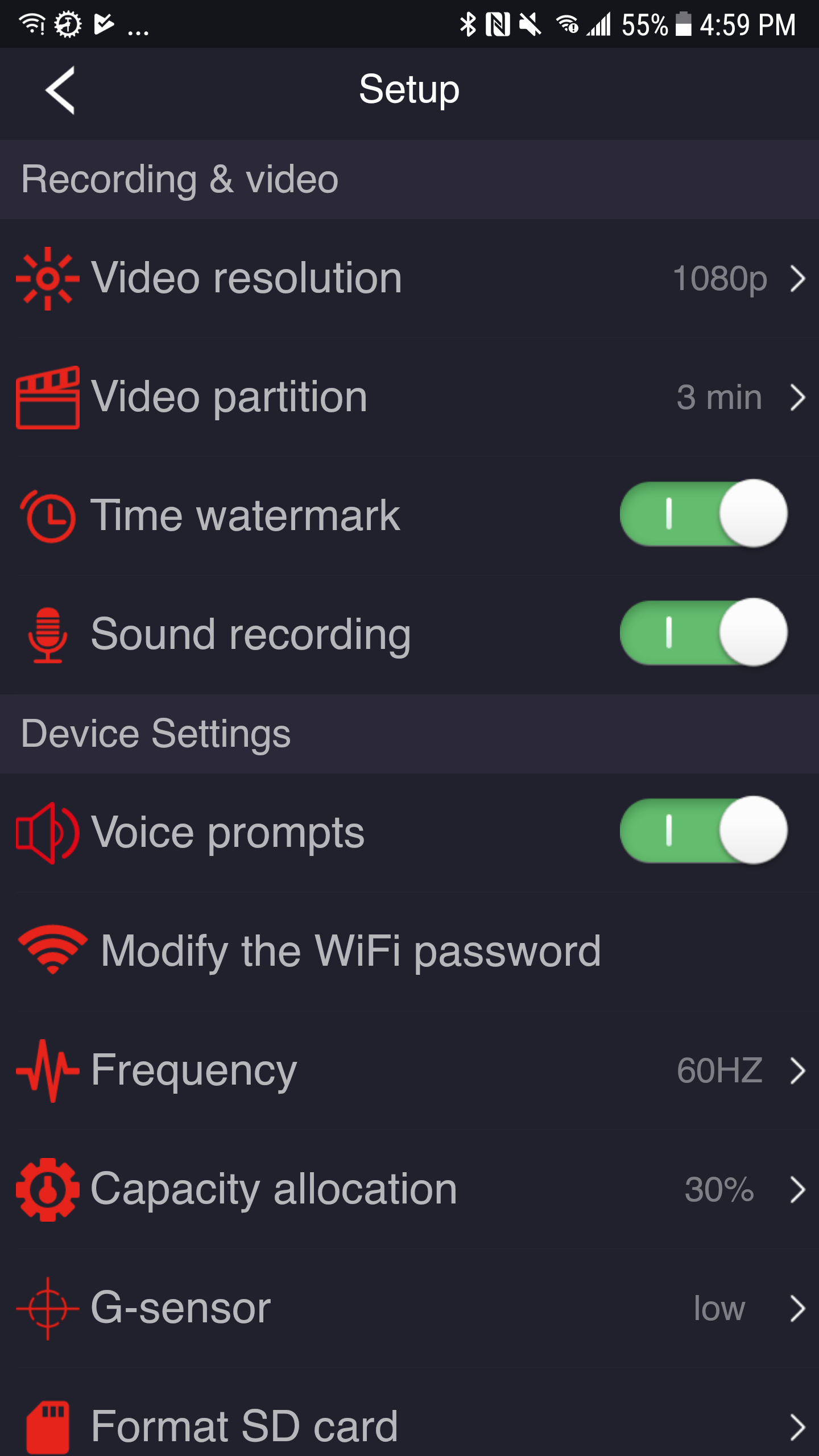Screen dimensions: 819x1456
Task: Go back using the top-left arrow
Action: coord(60,90)
